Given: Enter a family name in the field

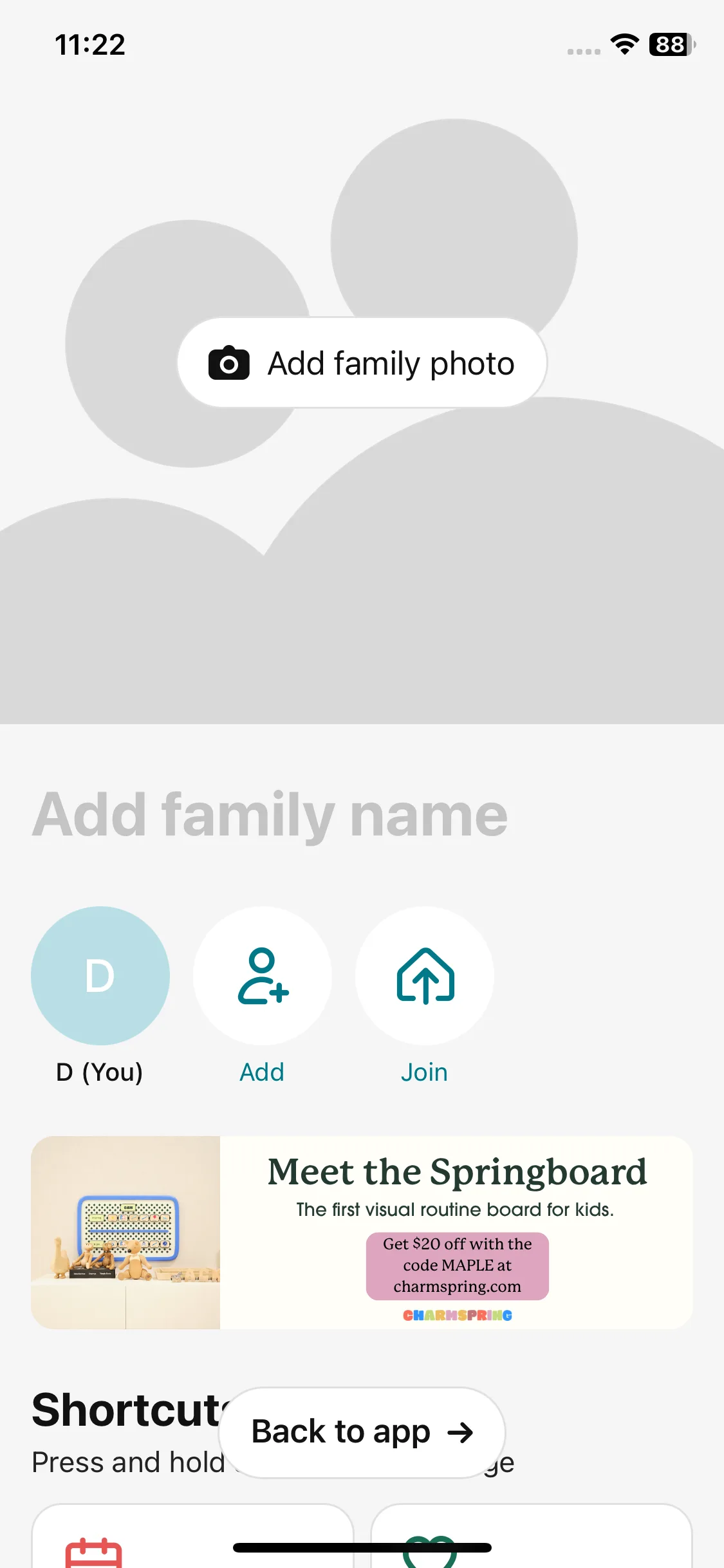Looking at the screenshot, I should [270, 815].
